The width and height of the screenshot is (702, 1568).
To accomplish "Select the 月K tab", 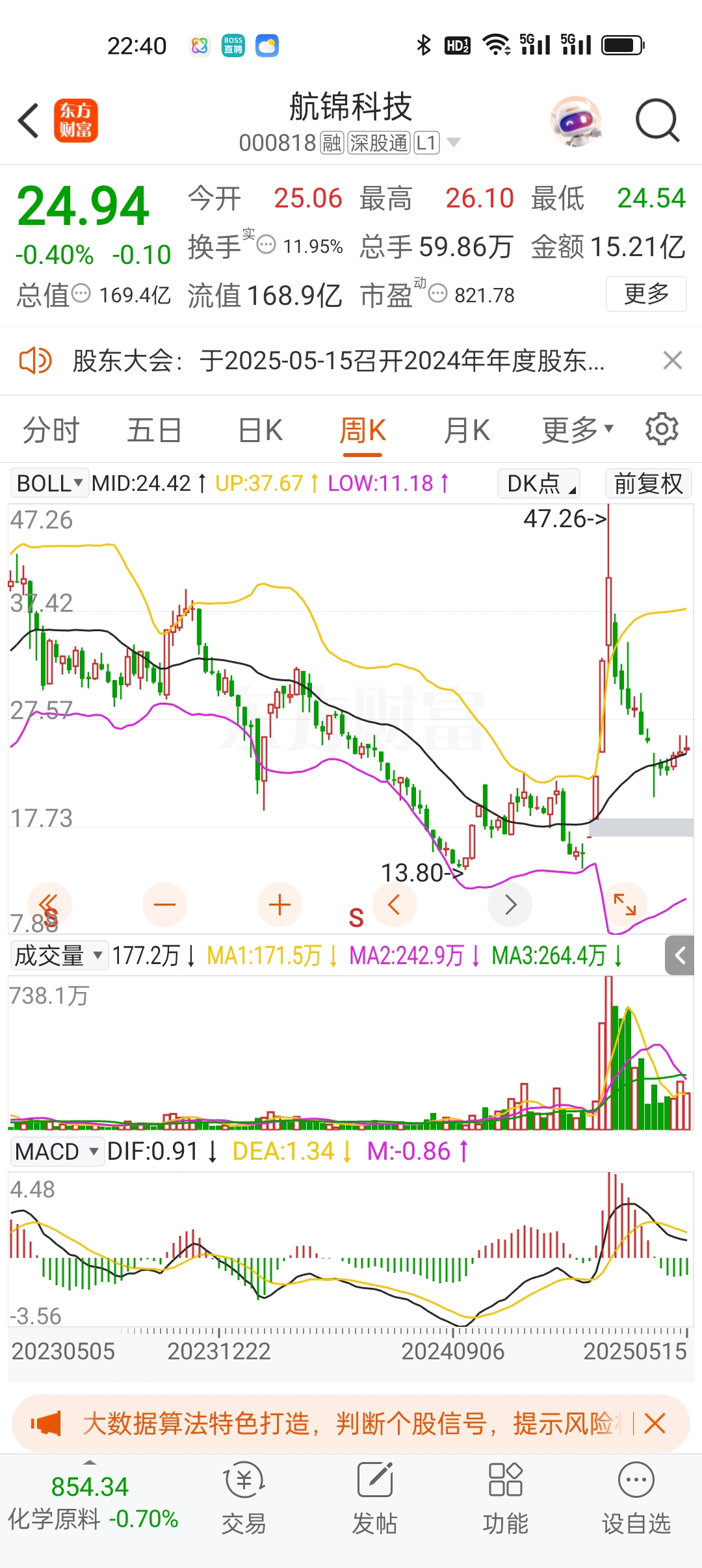I will pyautogui.click(x=467, y=430).
